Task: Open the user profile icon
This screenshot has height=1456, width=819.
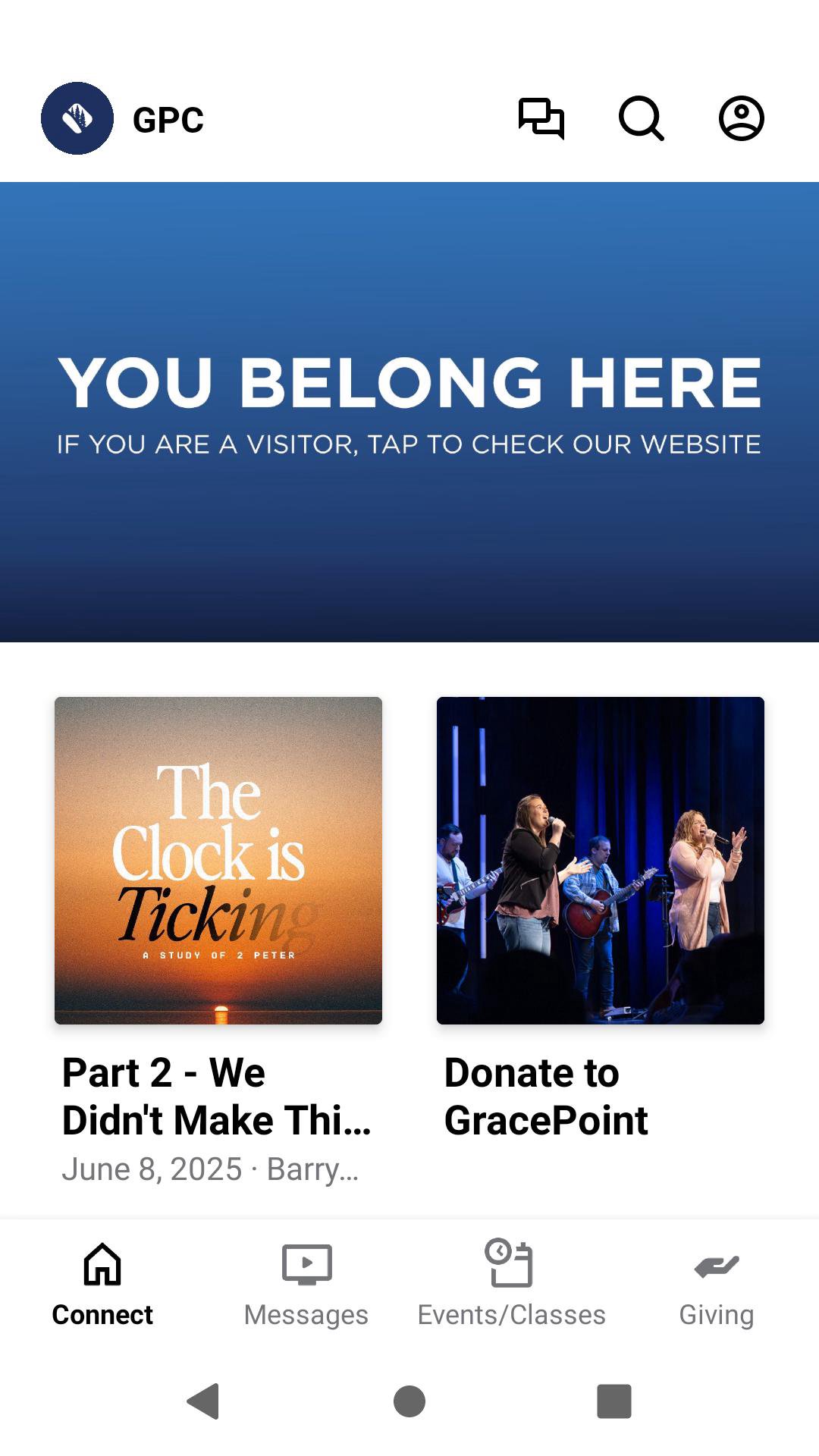Action: [x=741, y=118]
